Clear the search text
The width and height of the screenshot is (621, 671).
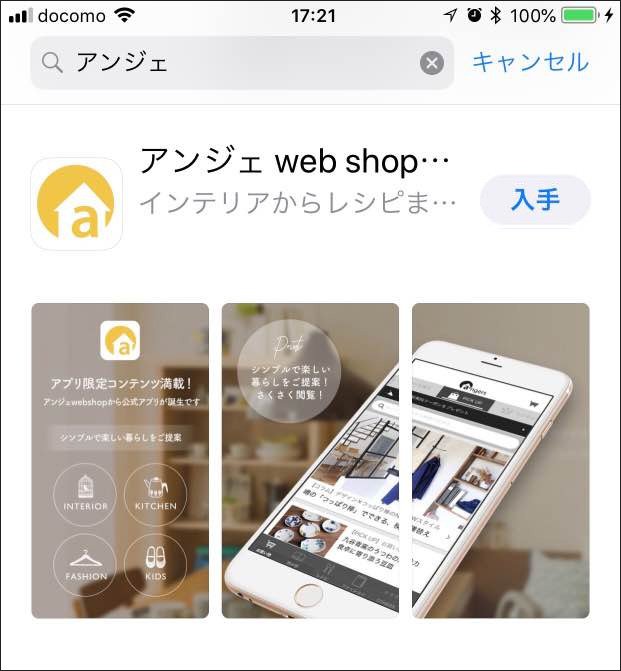431,63
